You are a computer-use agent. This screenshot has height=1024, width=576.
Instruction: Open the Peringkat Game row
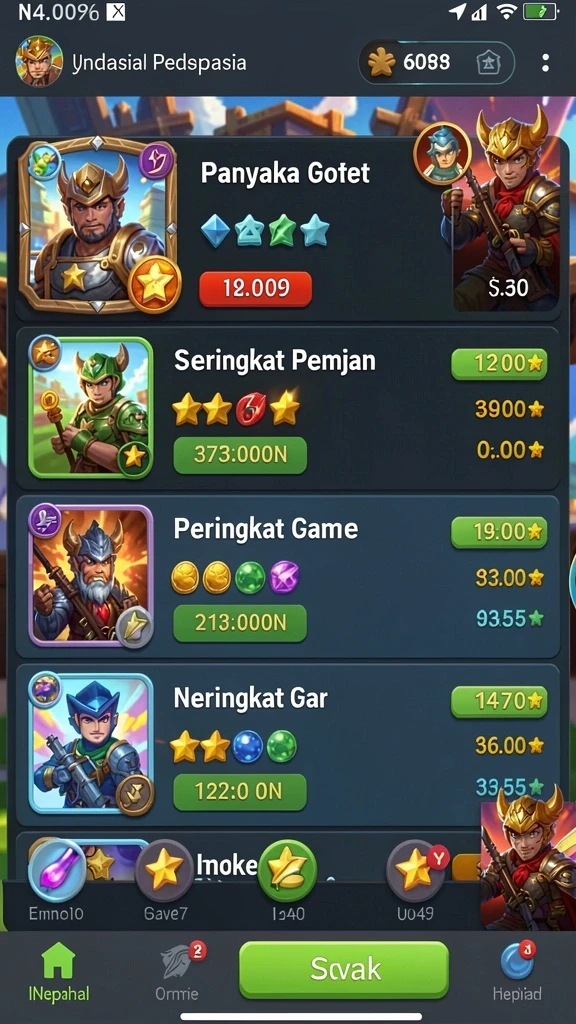click(287, 576)
